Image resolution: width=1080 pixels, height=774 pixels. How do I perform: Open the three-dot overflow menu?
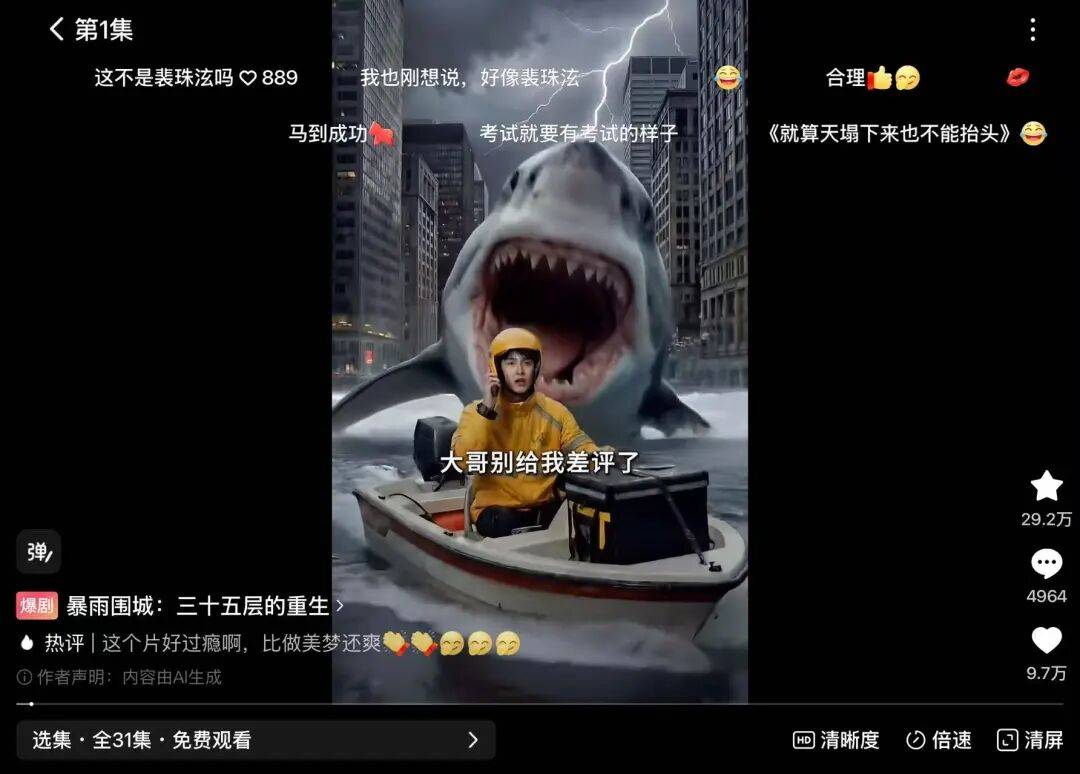1033,30
